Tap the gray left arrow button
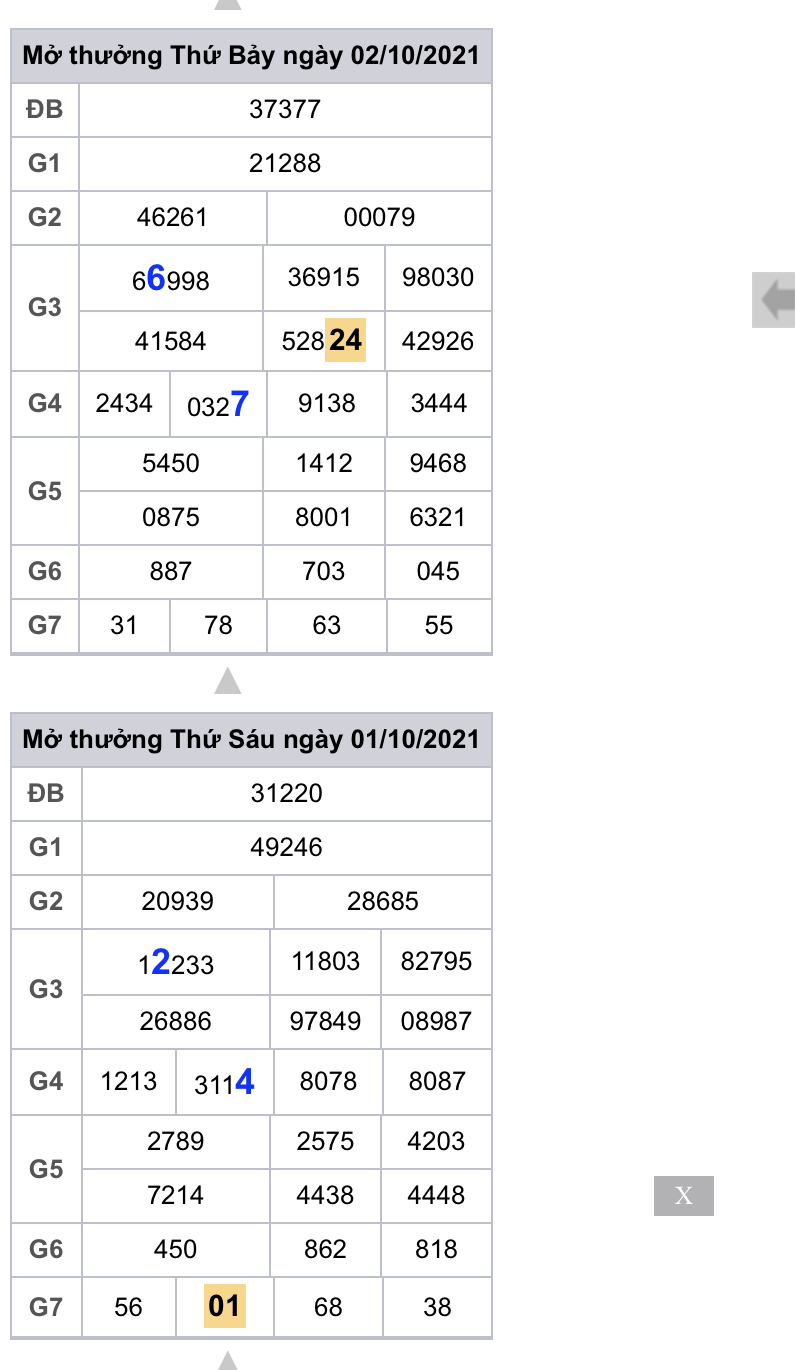795x1370 pixels. 775,300
